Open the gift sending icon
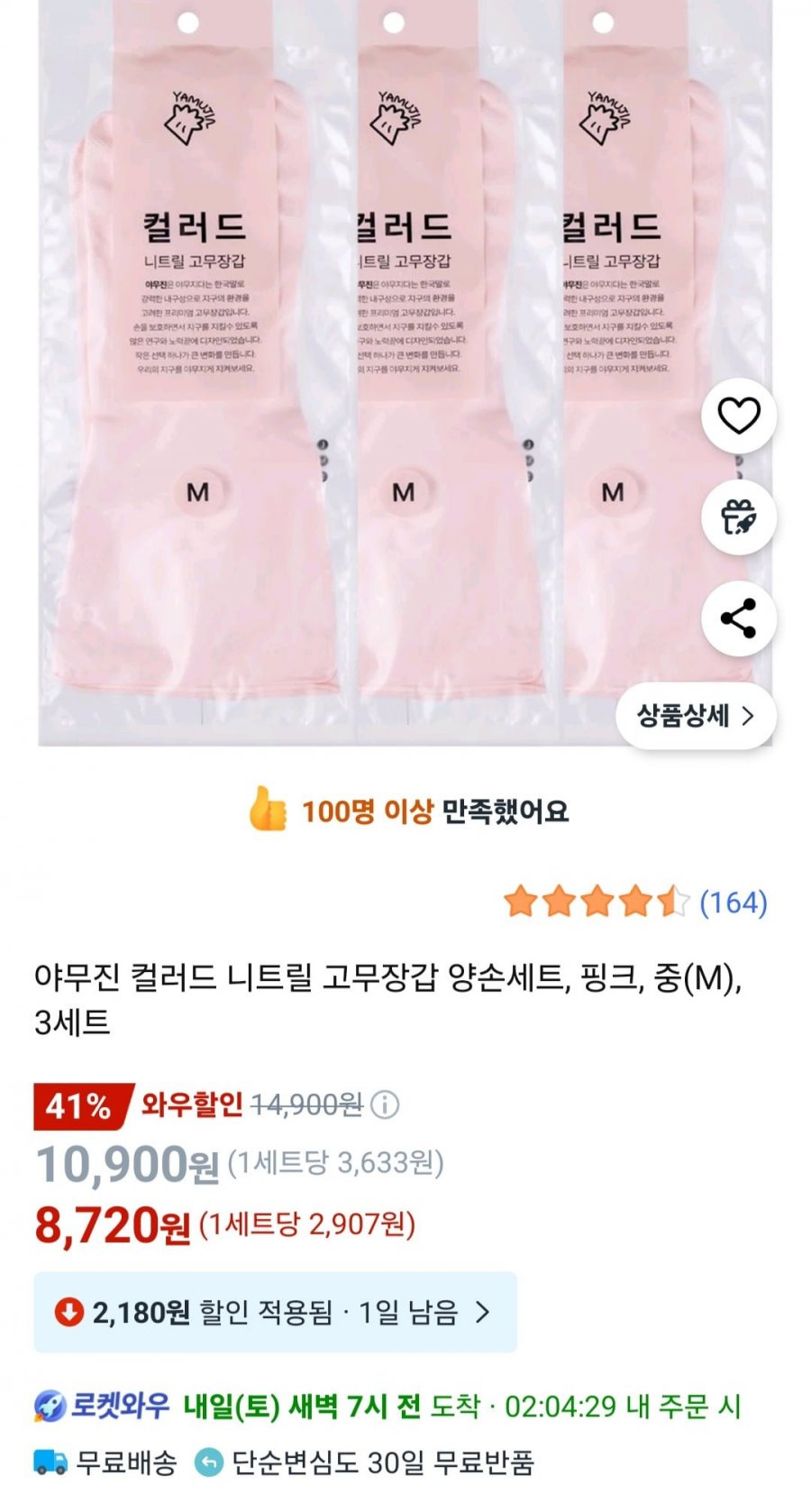Screen dimensions: 811x1512 tap(738, 518)
